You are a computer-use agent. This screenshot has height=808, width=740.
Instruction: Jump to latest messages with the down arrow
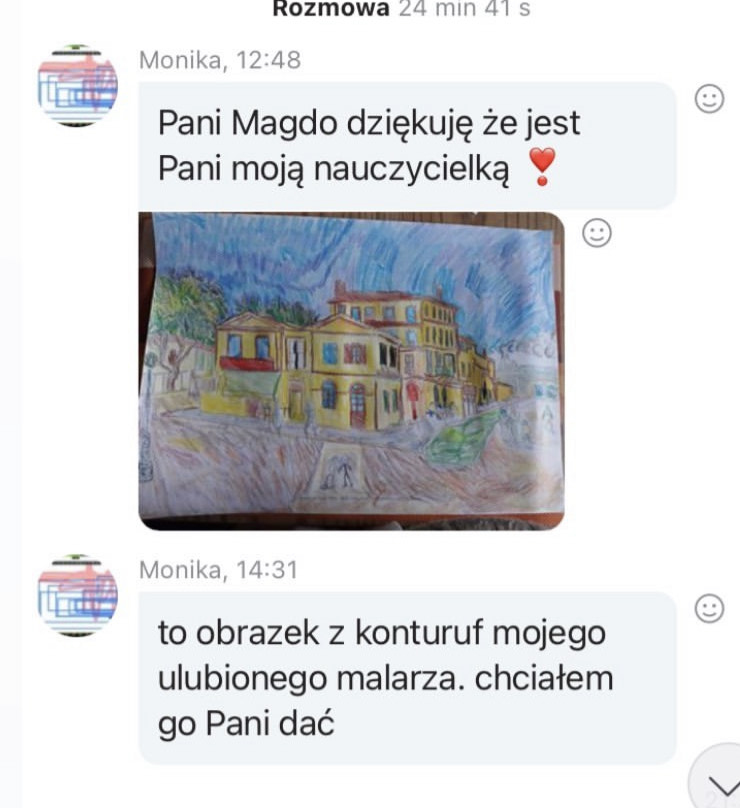coord(718,783)
